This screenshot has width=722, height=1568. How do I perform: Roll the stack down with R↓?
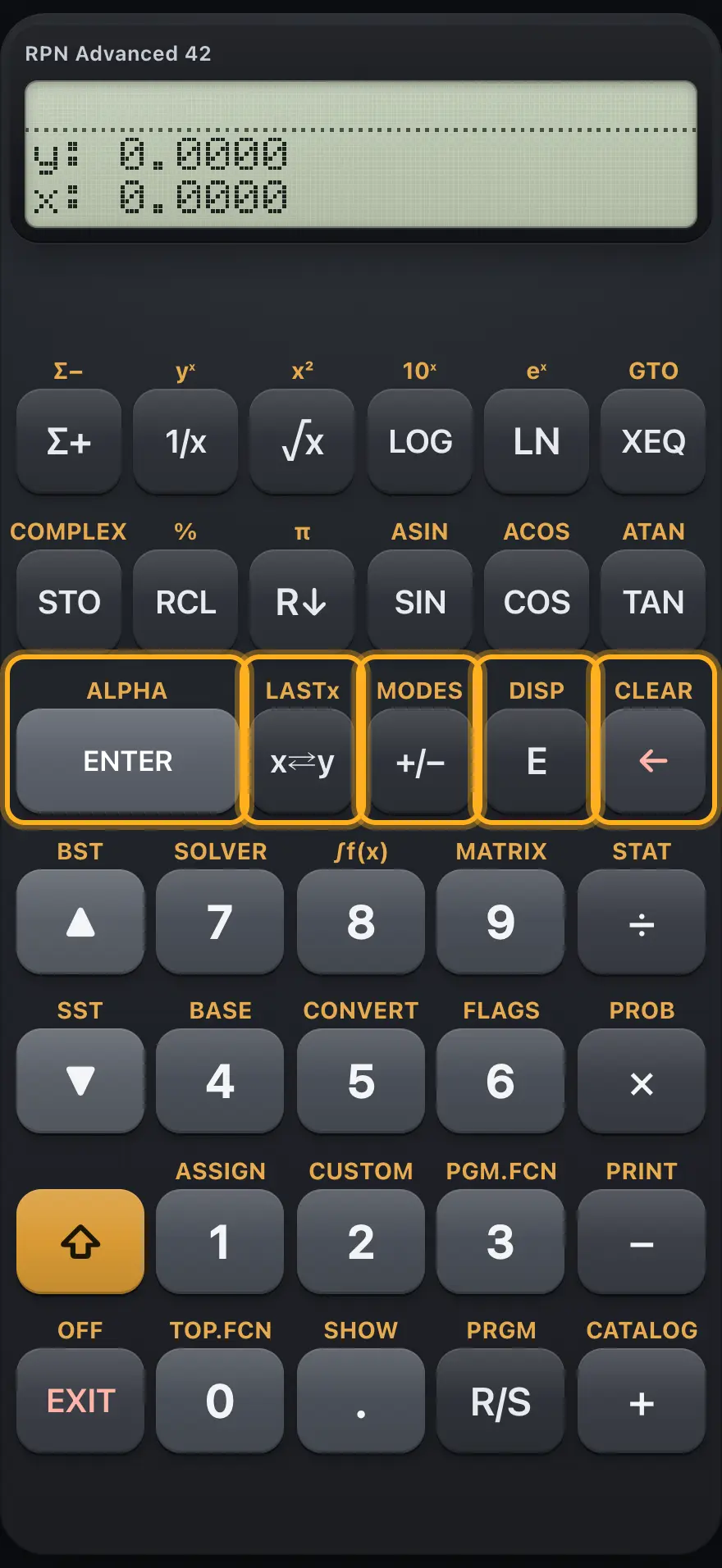click(302, 601)
